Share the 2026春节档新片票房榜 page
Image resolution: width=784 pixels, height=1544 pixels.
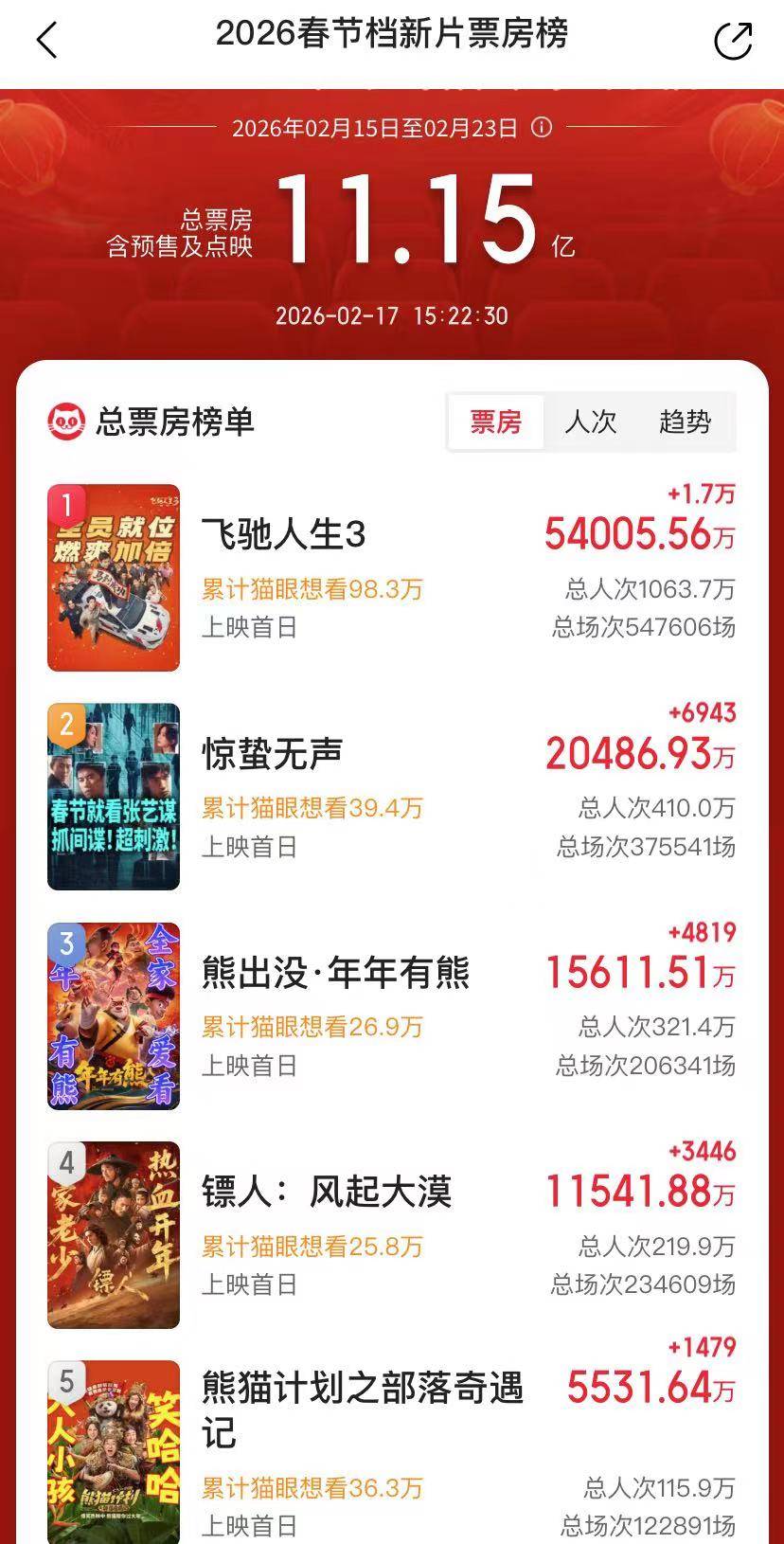tap(732, 41)
